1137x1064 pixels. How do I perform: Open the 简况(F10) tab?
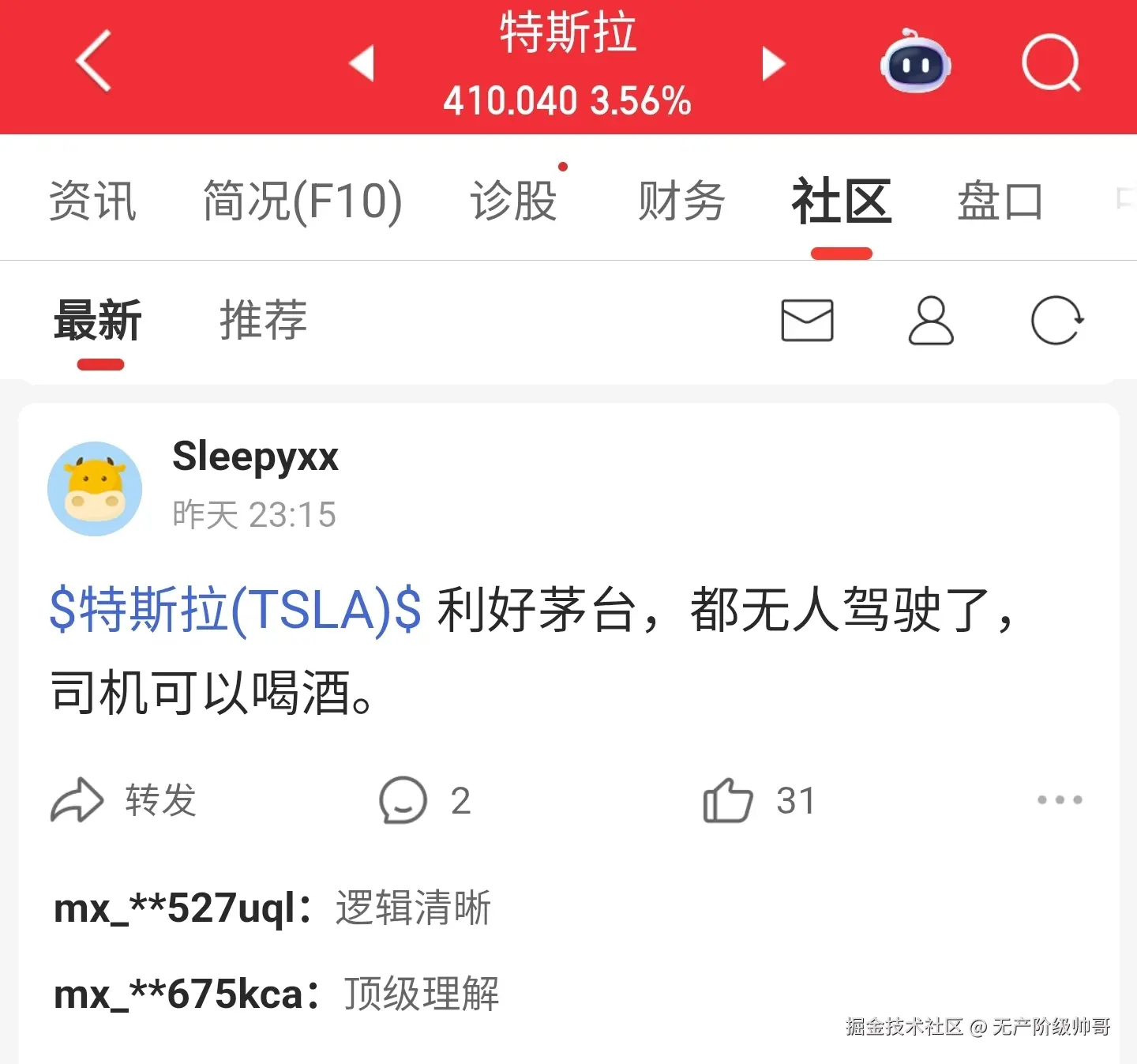(302, 201)
